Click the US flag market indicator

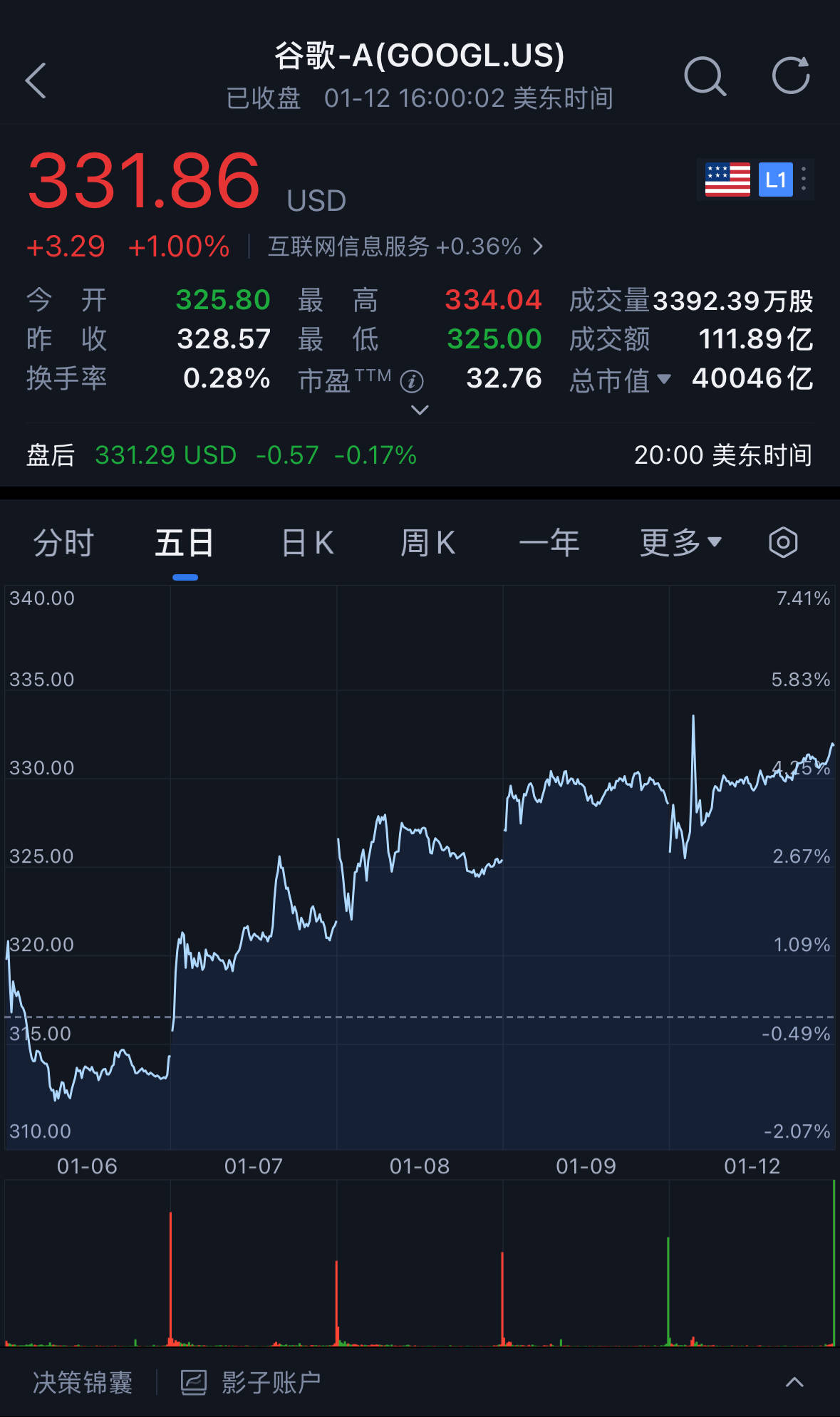(727, 180)
